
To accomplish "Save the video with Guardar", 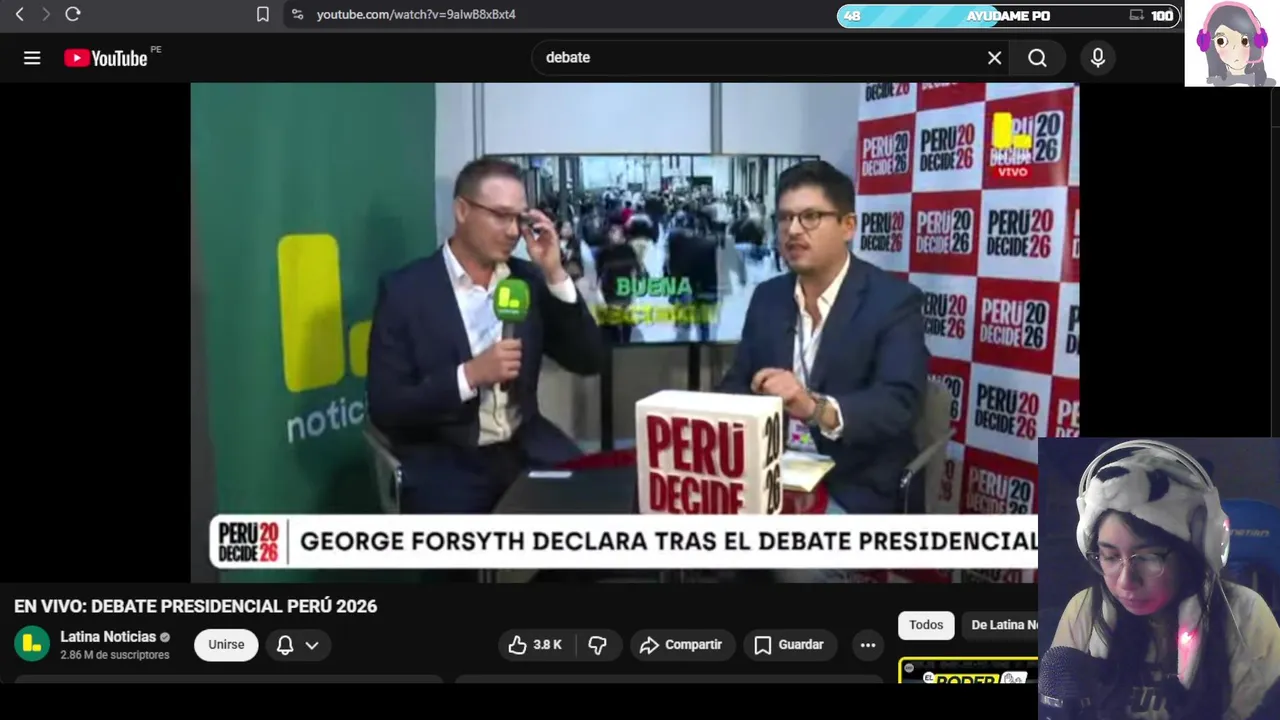I will (788, 645).
